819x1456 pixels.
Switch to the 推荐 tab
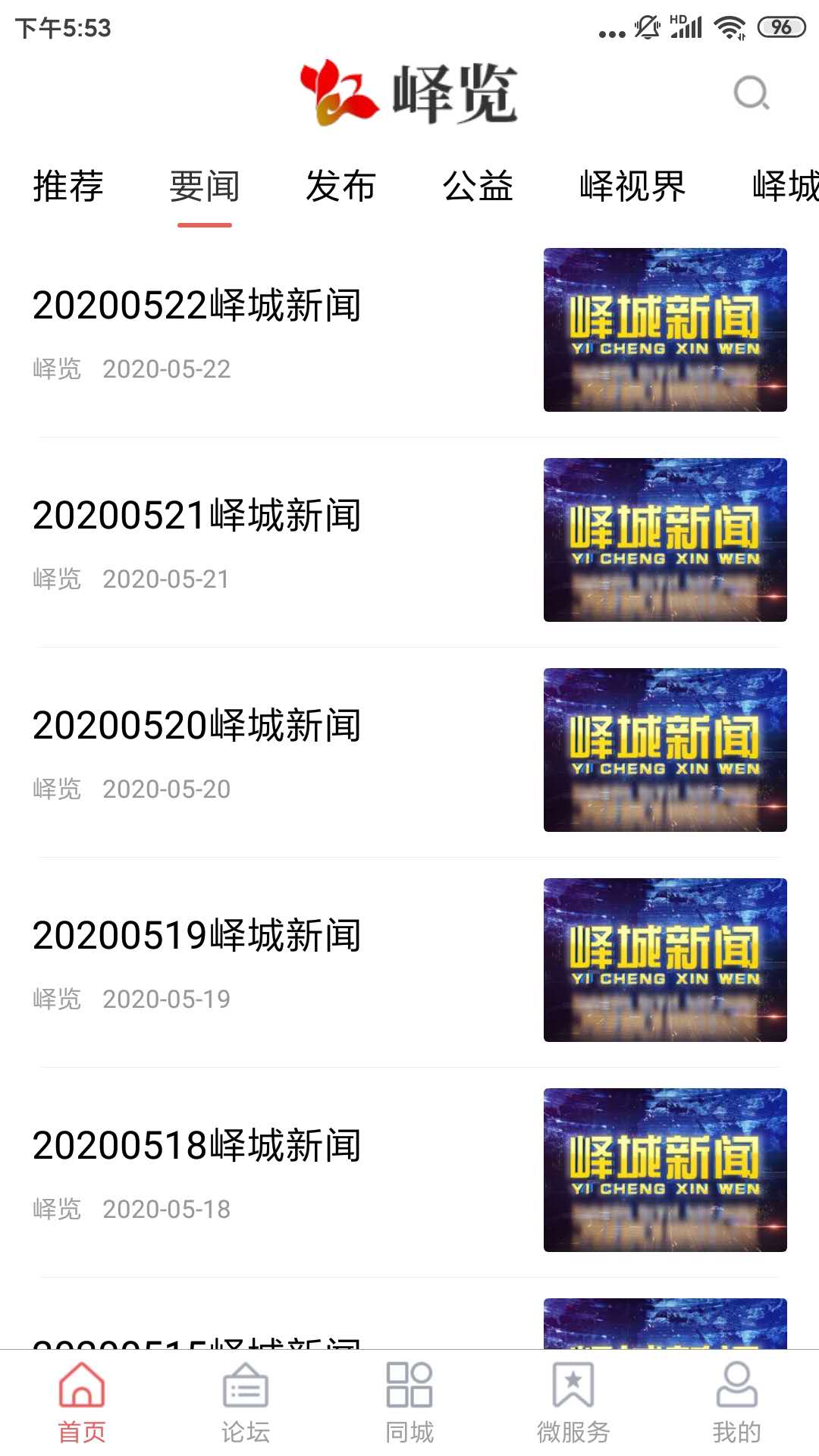pyautogui.click(x=68, y=187)
